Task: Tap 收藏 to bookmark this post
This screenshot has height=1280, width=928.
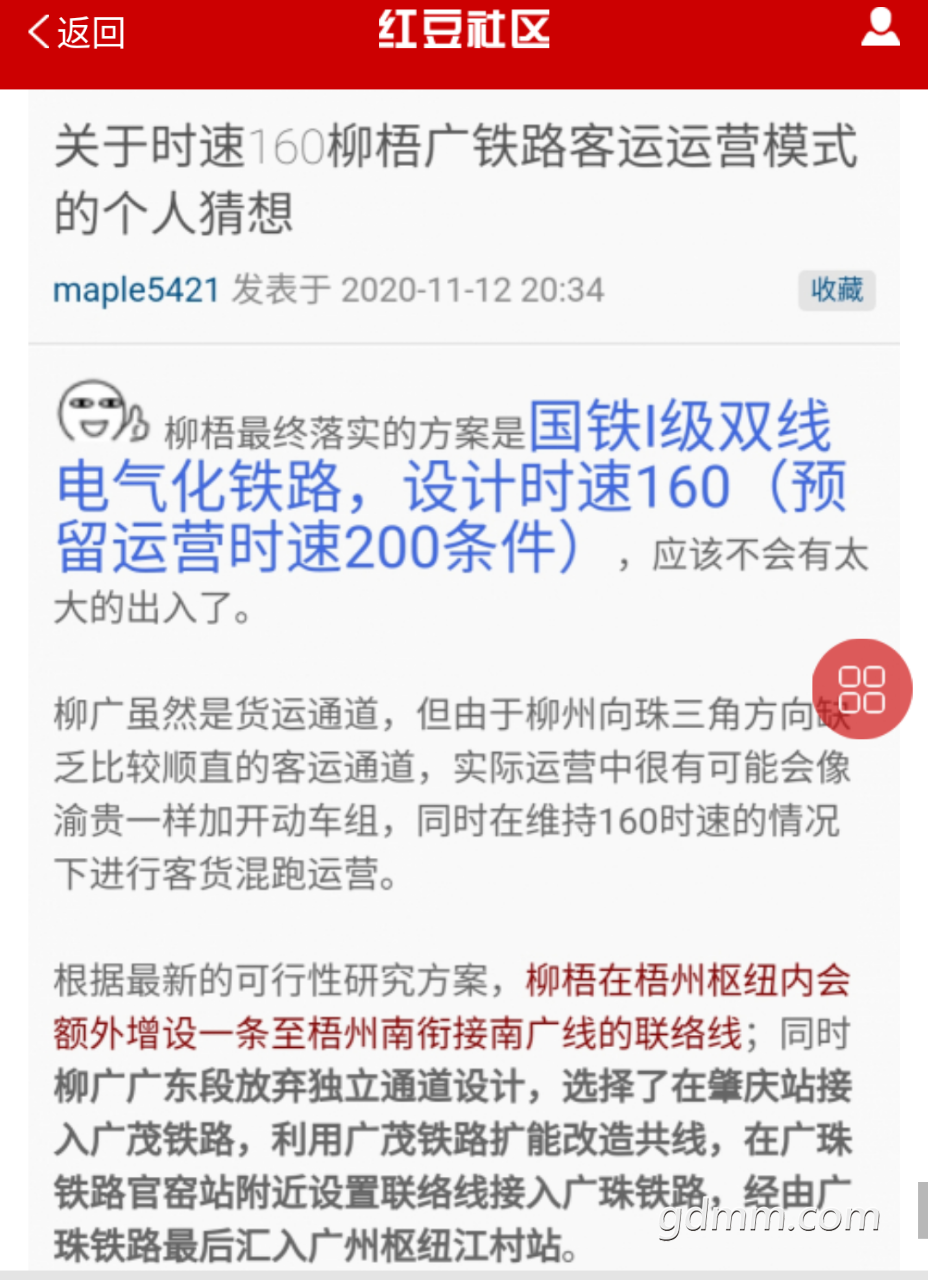Action: tap(837, 290)
